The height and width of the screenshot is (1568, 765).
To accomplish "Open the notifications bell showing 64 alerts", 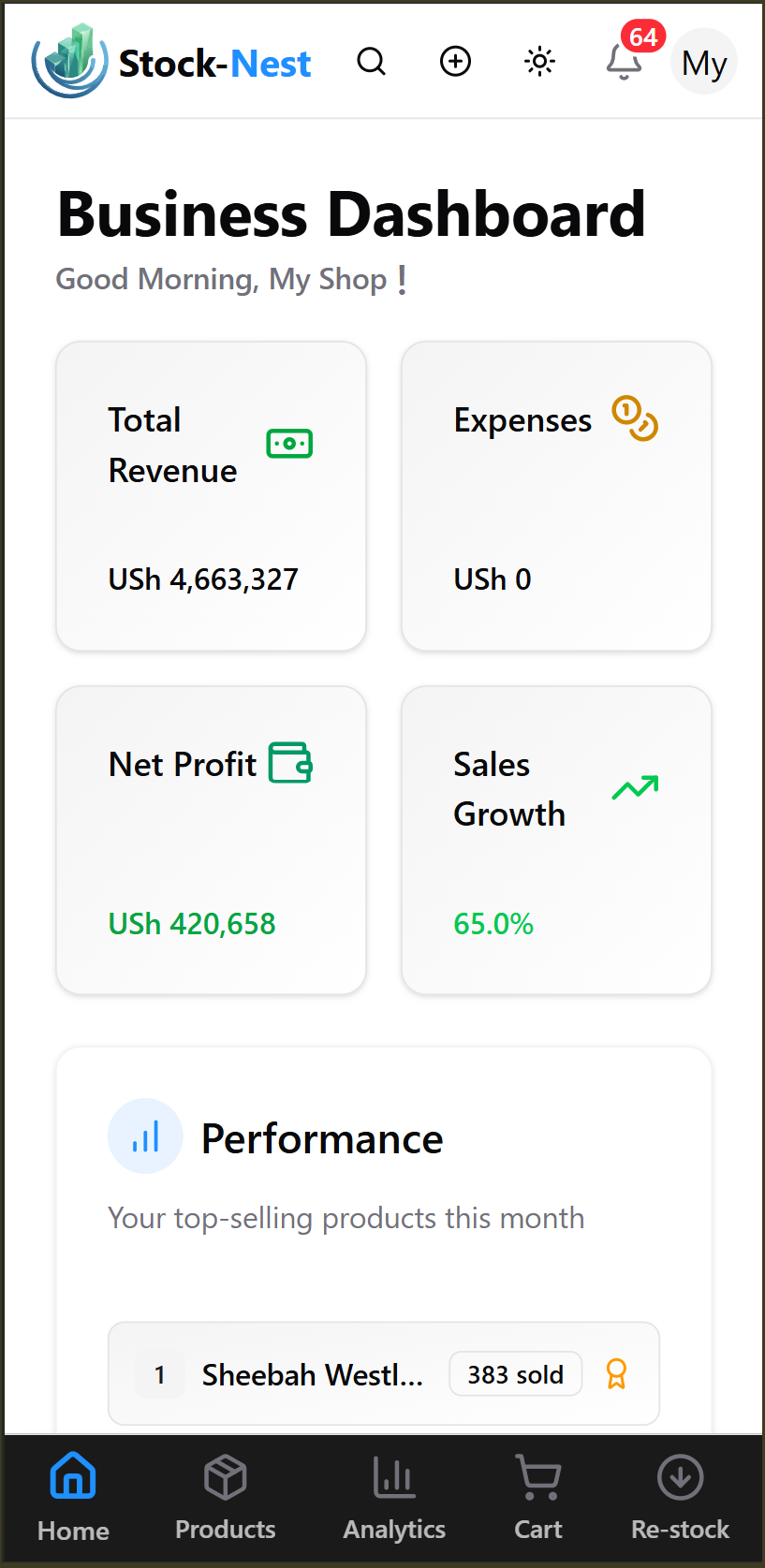I will (x=622, y=66).
